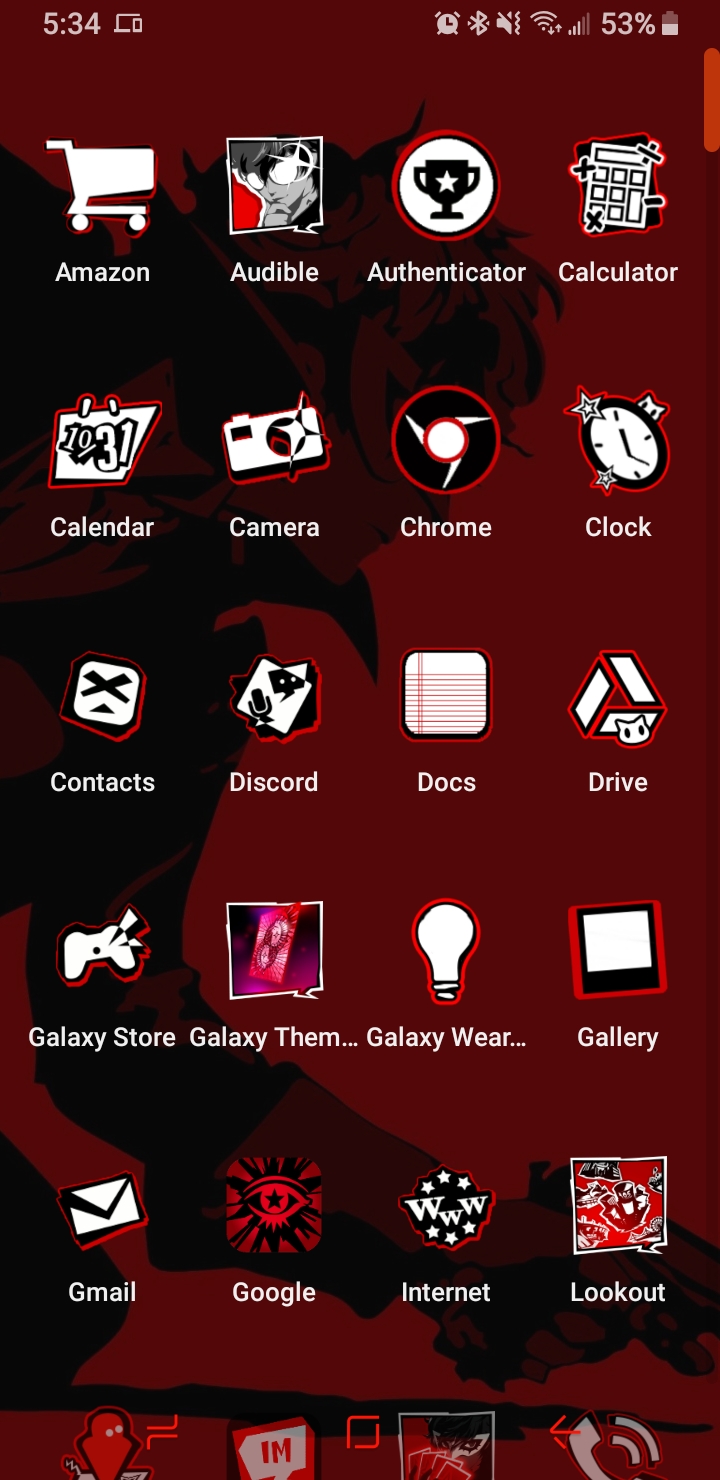Access Google Drive
Image resolution: width=720 pixels, height=1480 pixels.
617,695
